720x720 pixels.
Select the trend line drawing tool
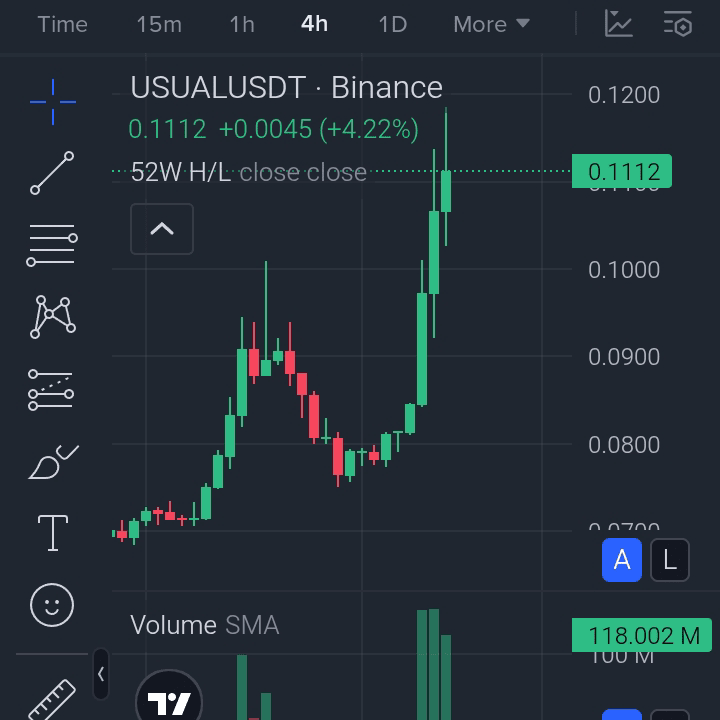52,173
